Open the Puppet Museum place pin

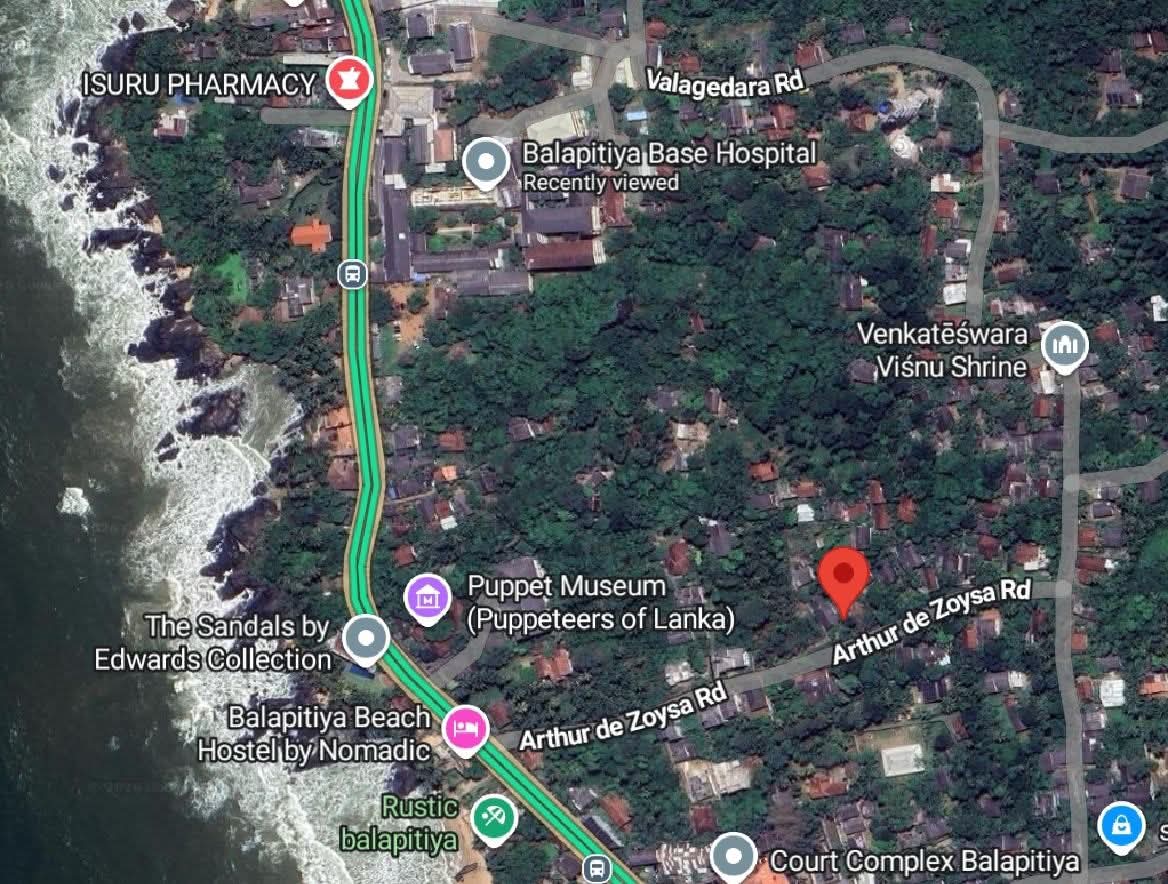427,597
